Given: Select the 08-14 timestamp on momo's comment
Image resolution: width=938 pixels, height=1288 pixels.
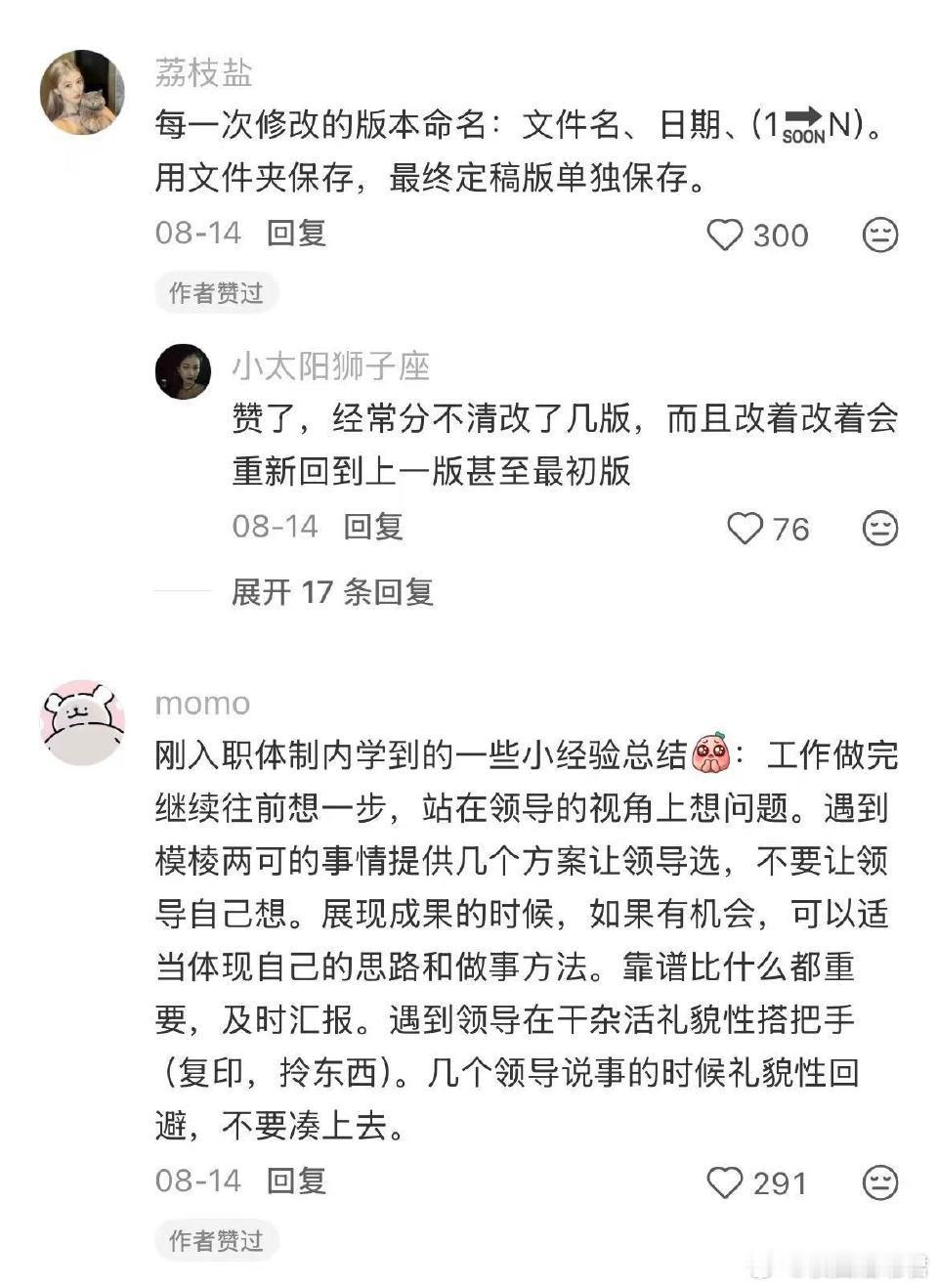Looking at the screenshot, I should click(x=195, y=1182).
